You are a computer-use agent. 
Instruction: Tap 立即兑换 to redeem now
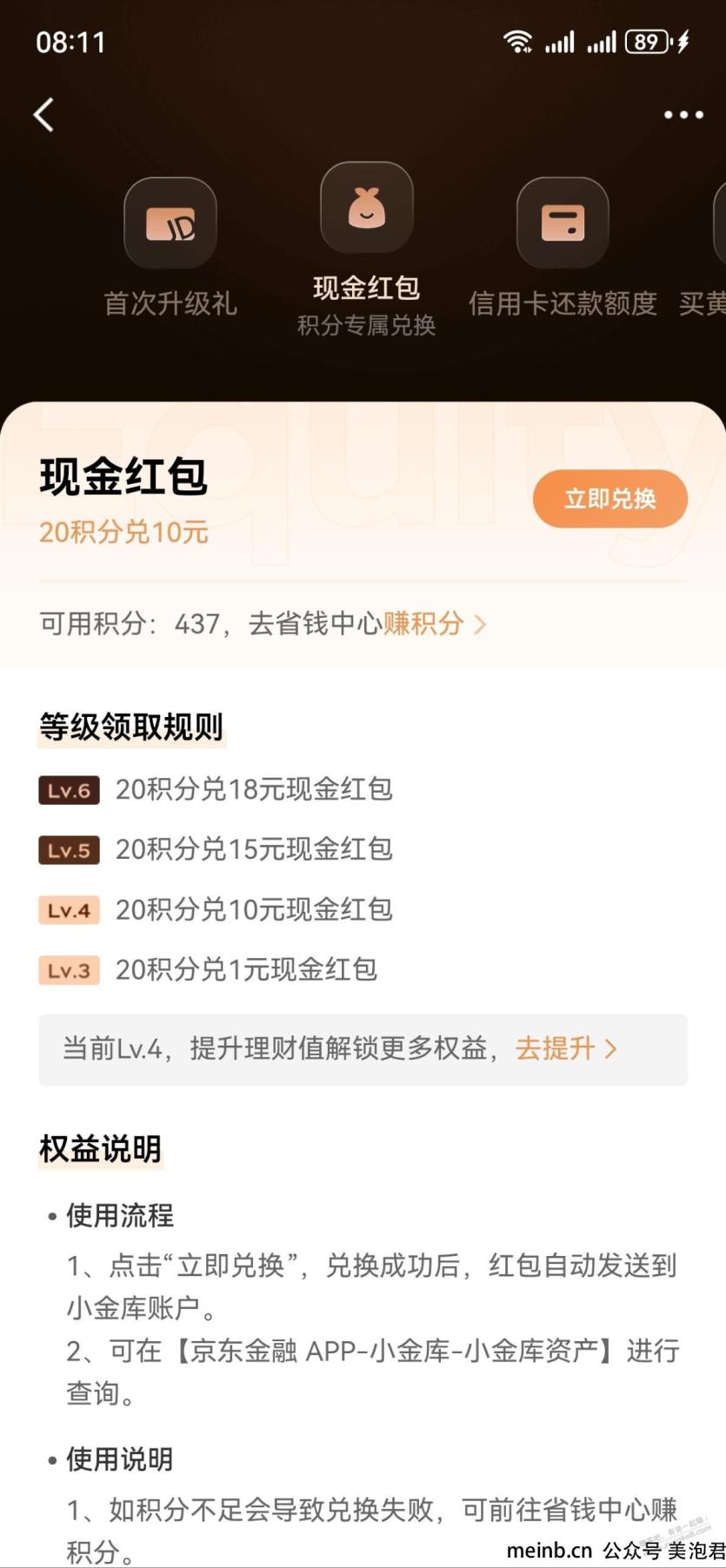(610, 499)
